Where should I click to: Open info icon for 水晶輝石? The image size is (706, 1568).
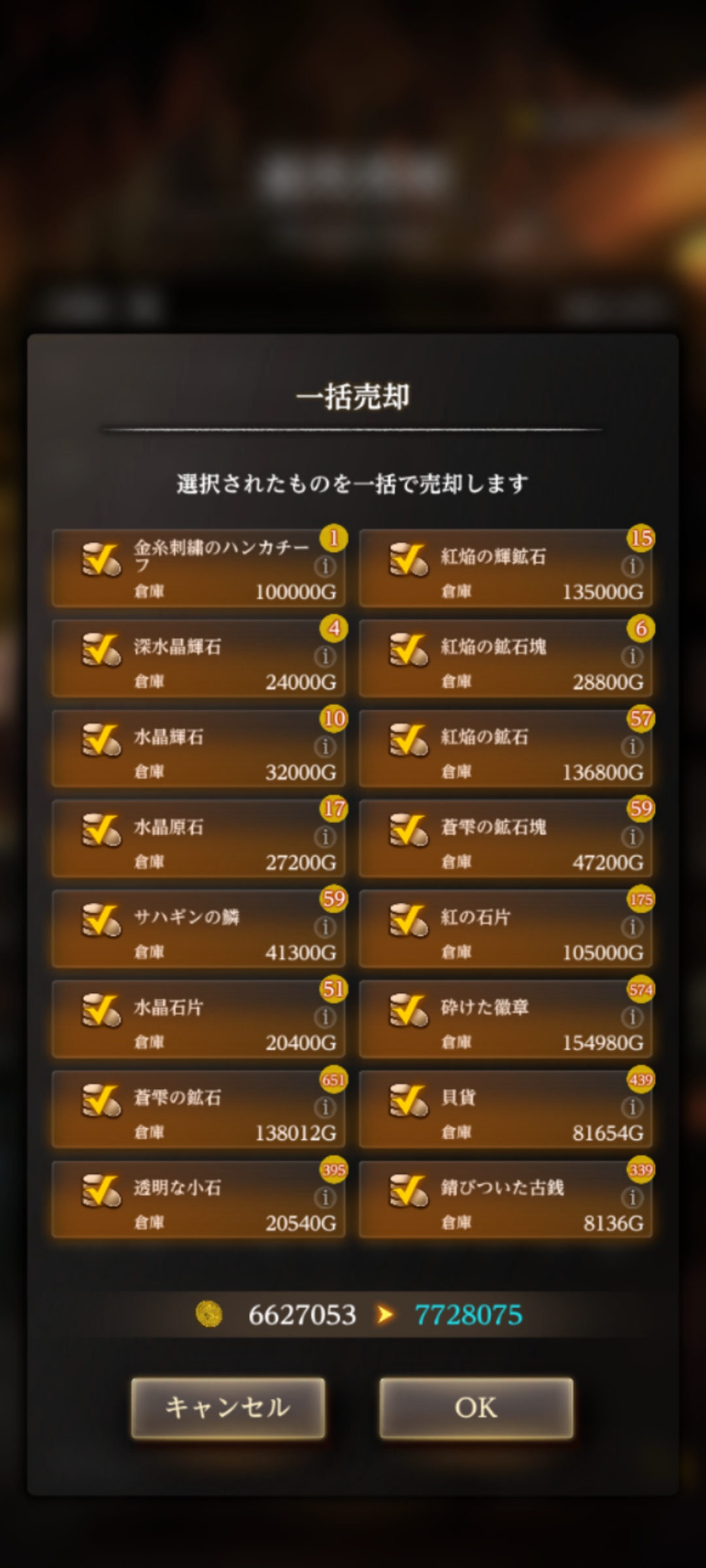[325, 747]
